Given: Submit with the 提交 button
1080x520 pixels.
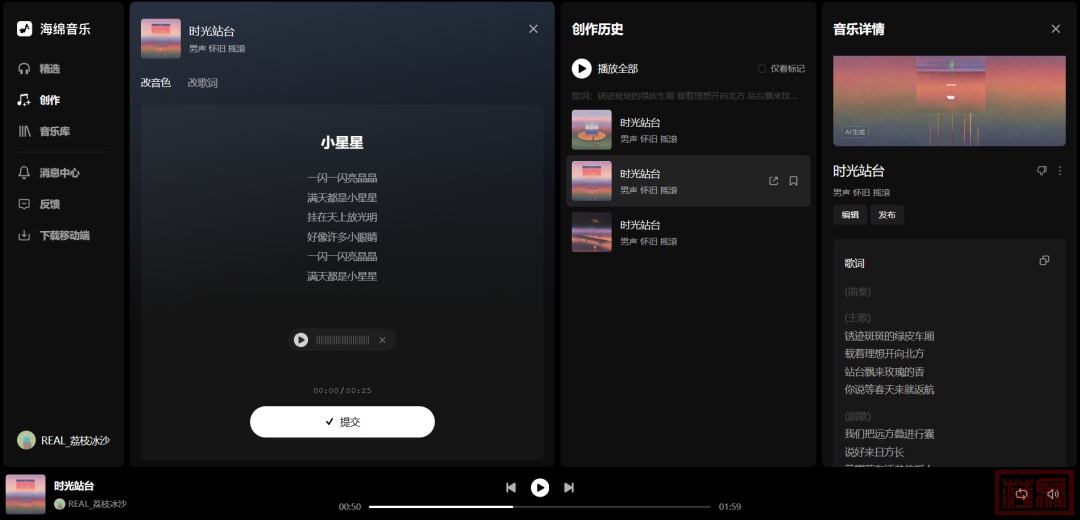Looking at the screenshot, I should tap(342, 422).
